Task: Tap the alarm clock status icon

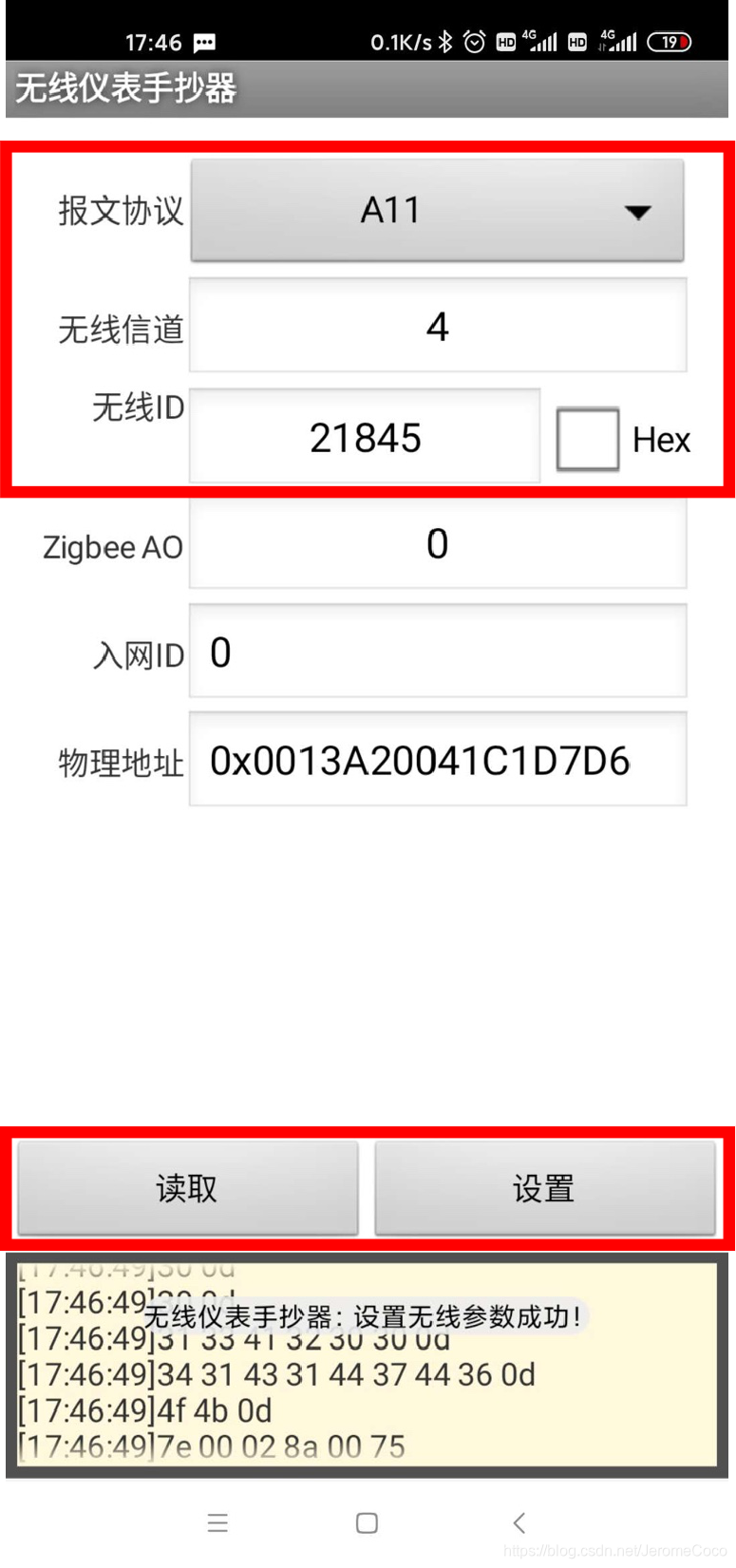Action: [x=475, y=41]
